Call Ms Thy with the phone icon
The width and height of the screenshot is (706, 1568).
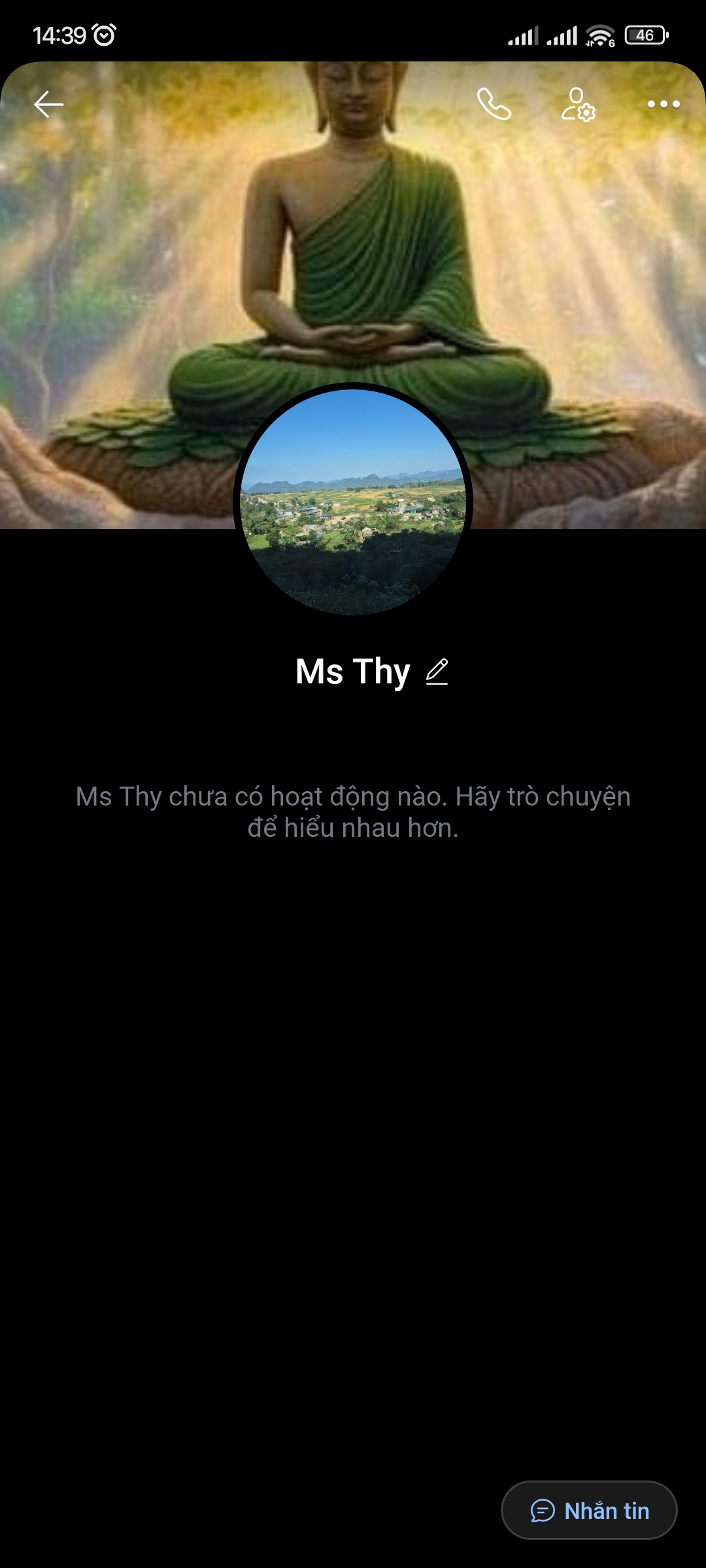pyautogui.click(x=494, y=105)
